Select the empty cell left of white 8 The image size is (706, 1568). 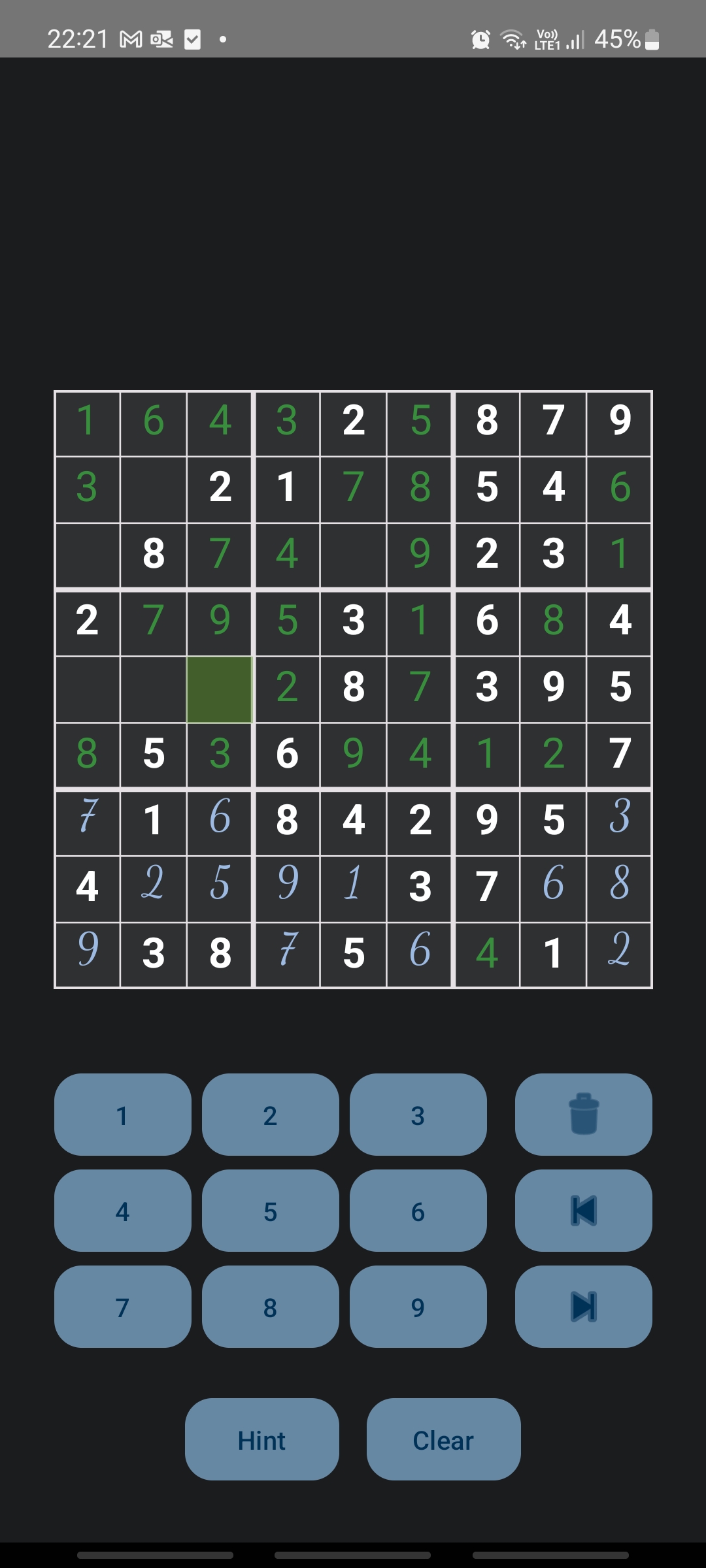pyautogui.click(x=88, y=556)
